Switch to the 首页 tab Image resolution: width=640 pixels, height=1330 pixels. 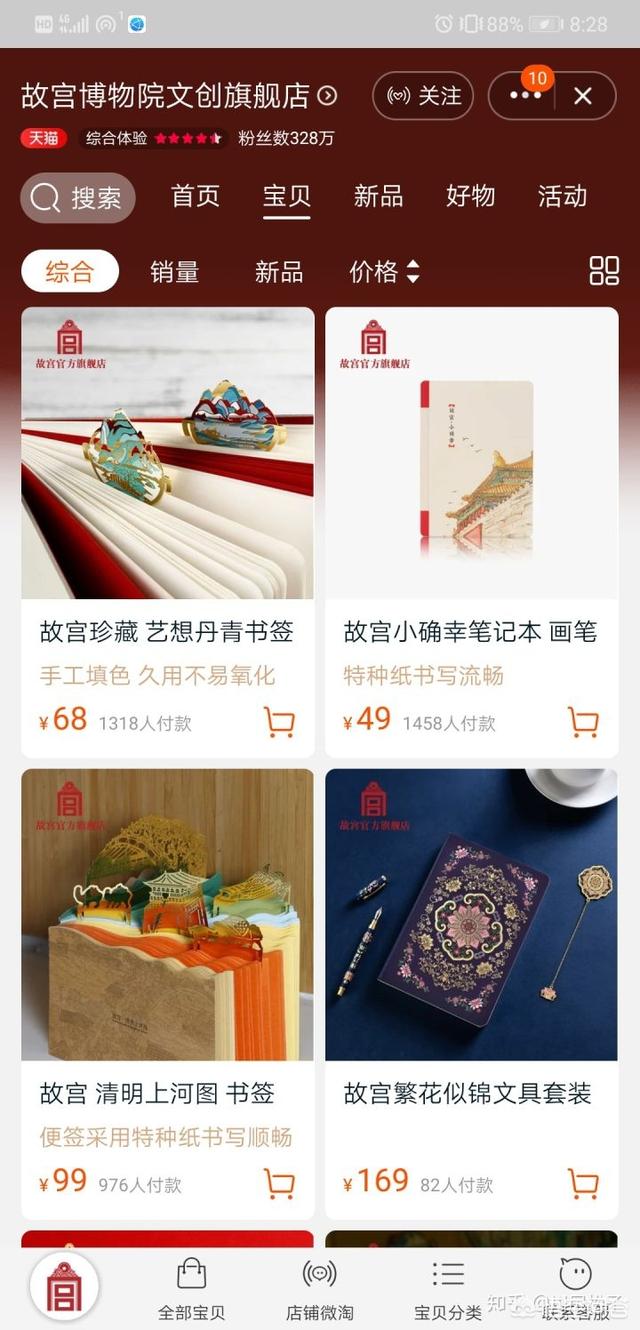coord(195,196)
